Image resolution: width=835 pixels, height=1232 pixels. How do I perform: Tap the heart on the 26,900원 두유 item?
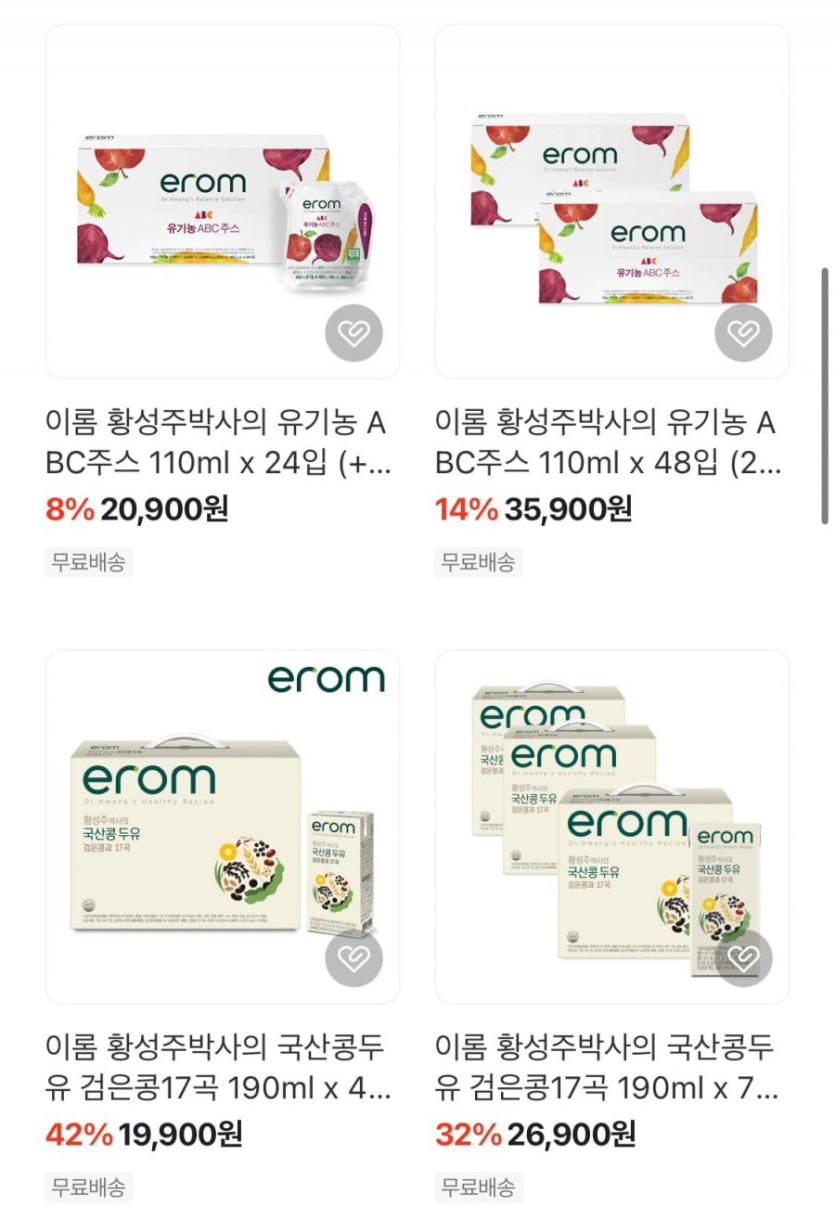point(743,959)
